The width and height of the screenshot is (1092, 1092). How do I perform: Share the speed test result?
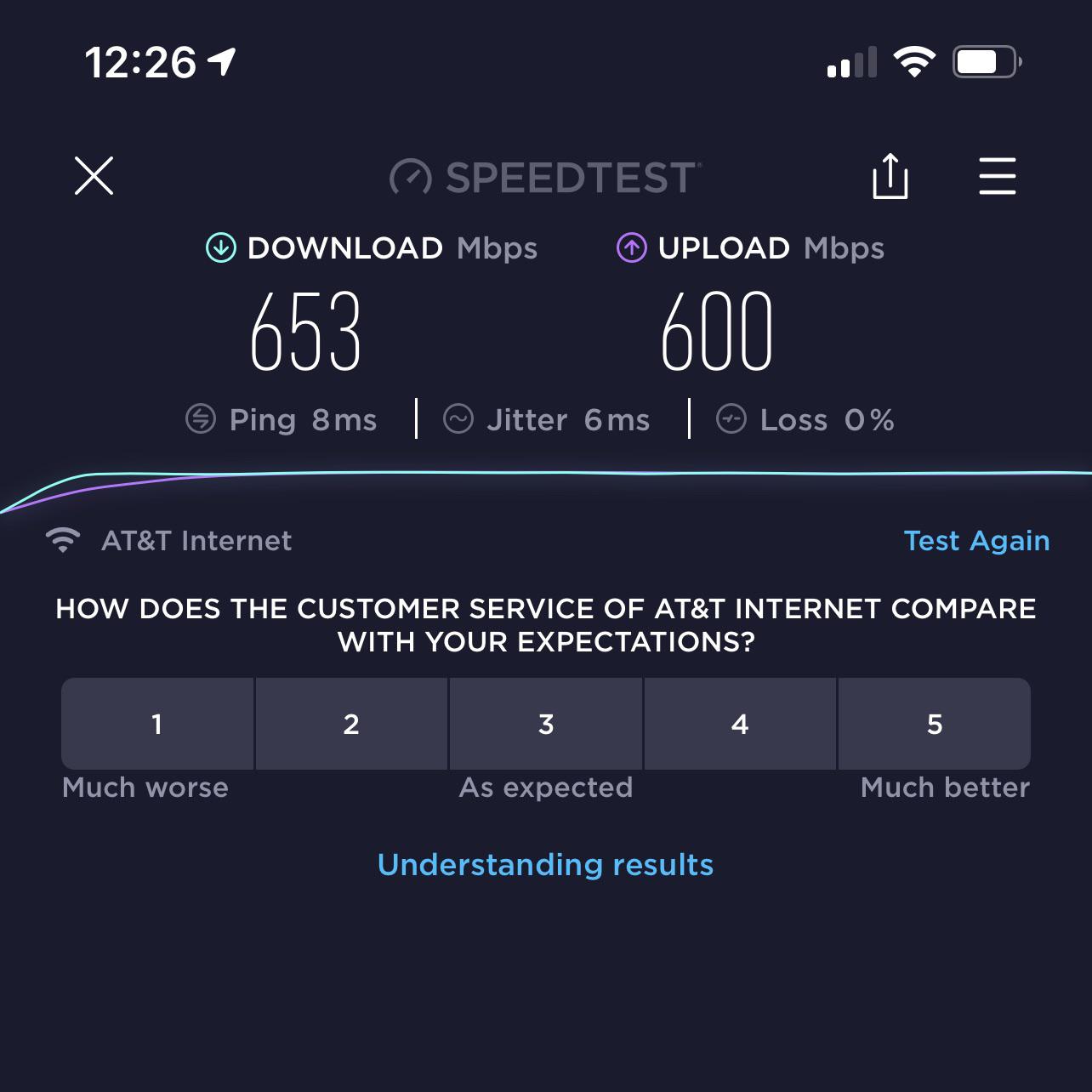890,177
